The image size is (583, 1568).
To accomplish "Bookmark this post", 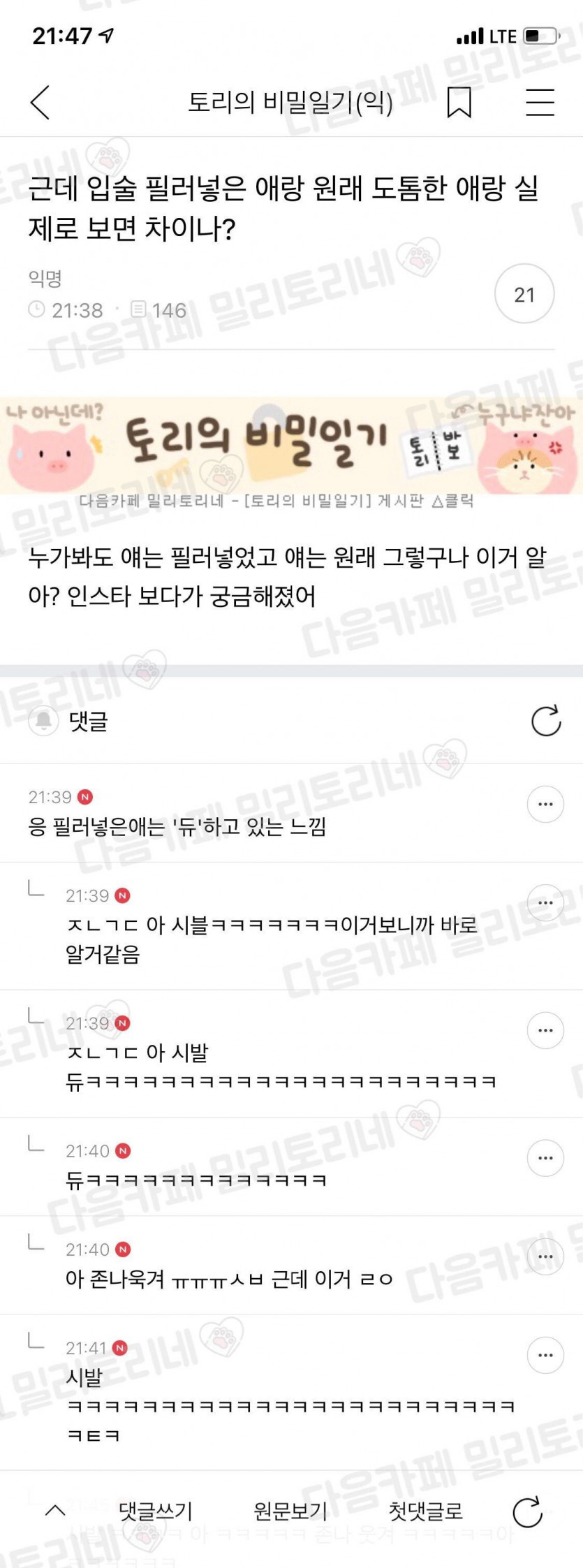I will click(459, 103).
